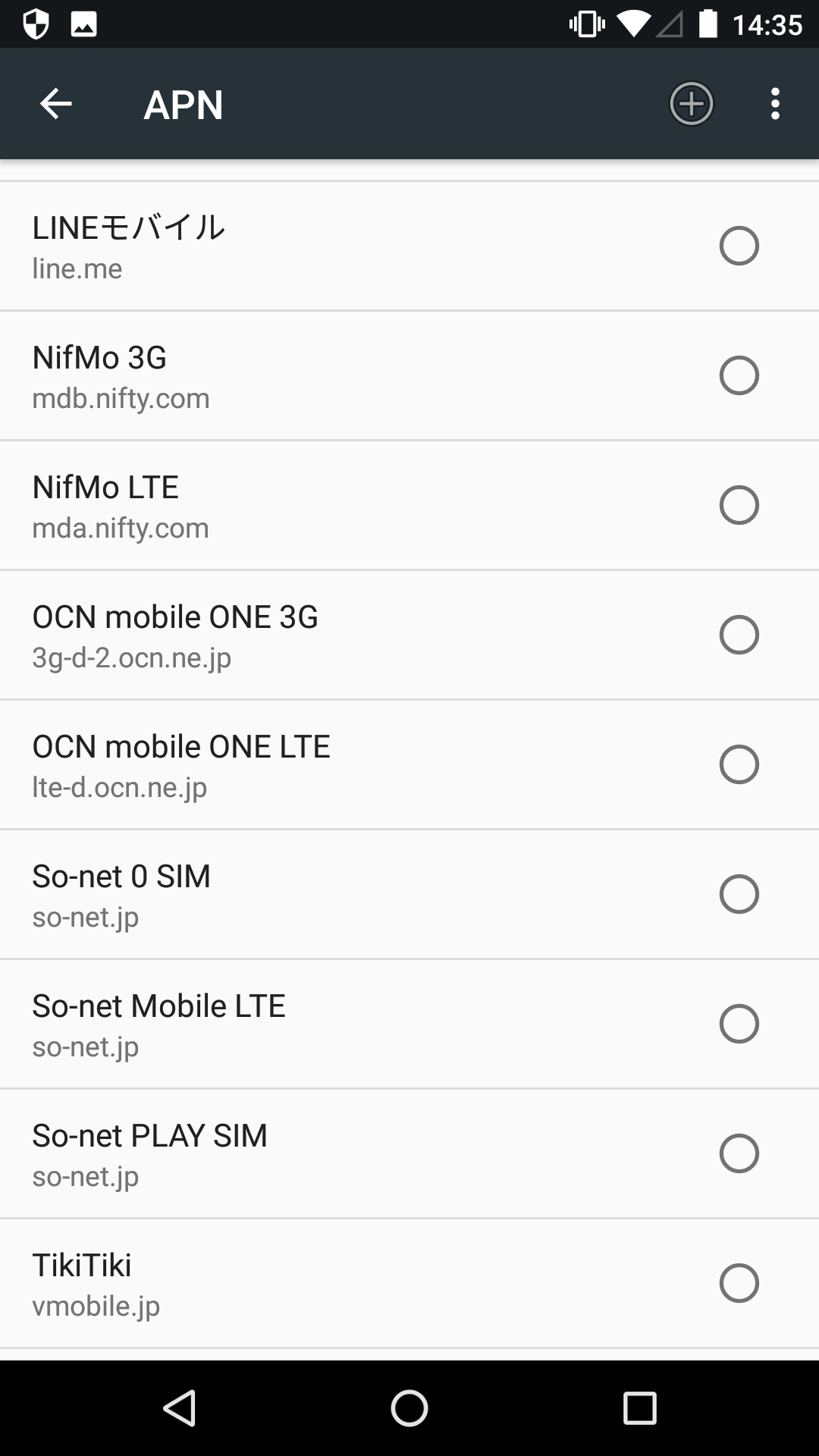The height and width of the screenshot is (1456, 819).
Task: Show recent apps from the navigation bar
Action: point(639,1408)
